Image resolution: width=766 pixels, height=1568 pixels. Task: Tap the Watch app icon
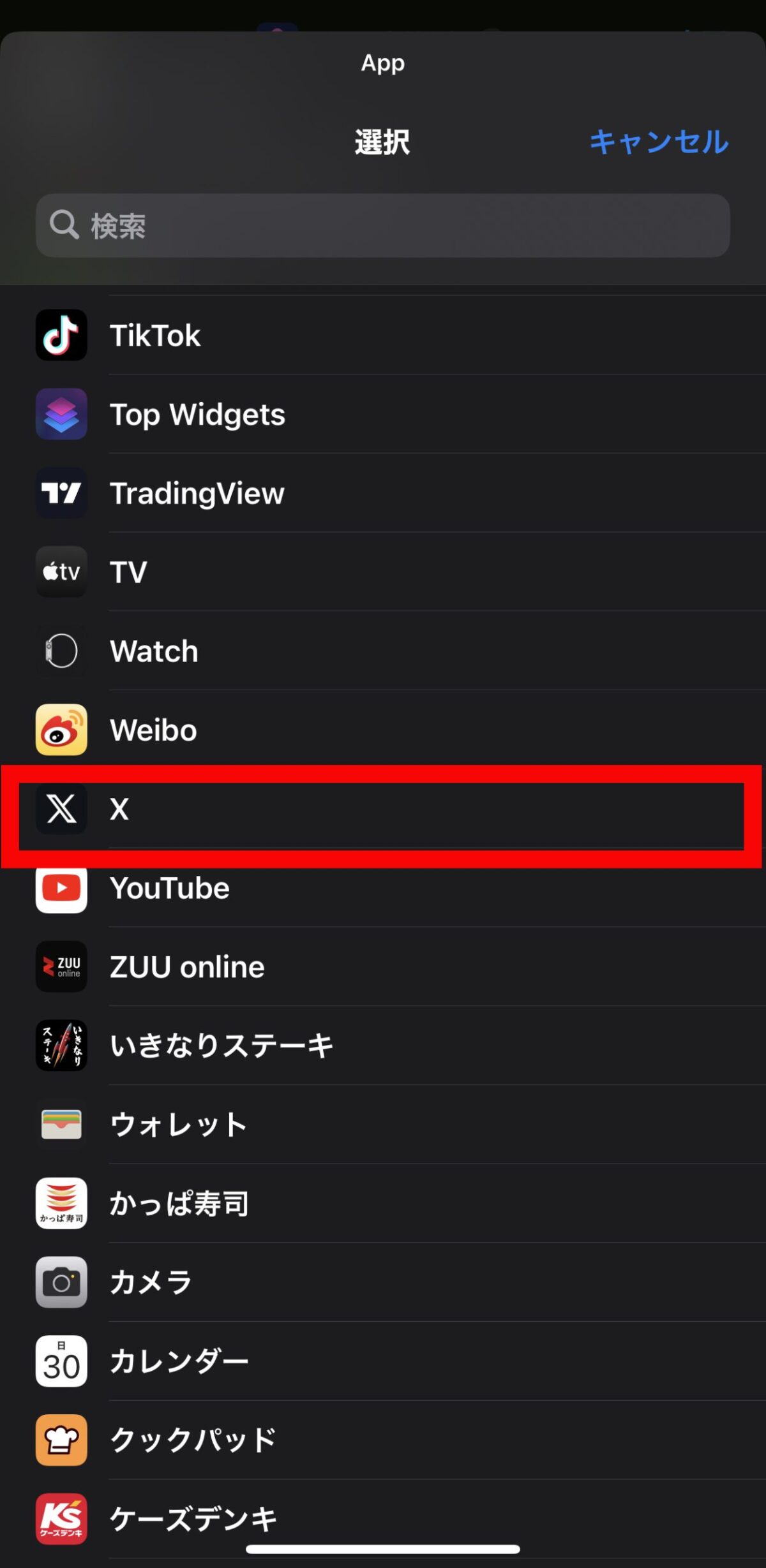point(61,650)
